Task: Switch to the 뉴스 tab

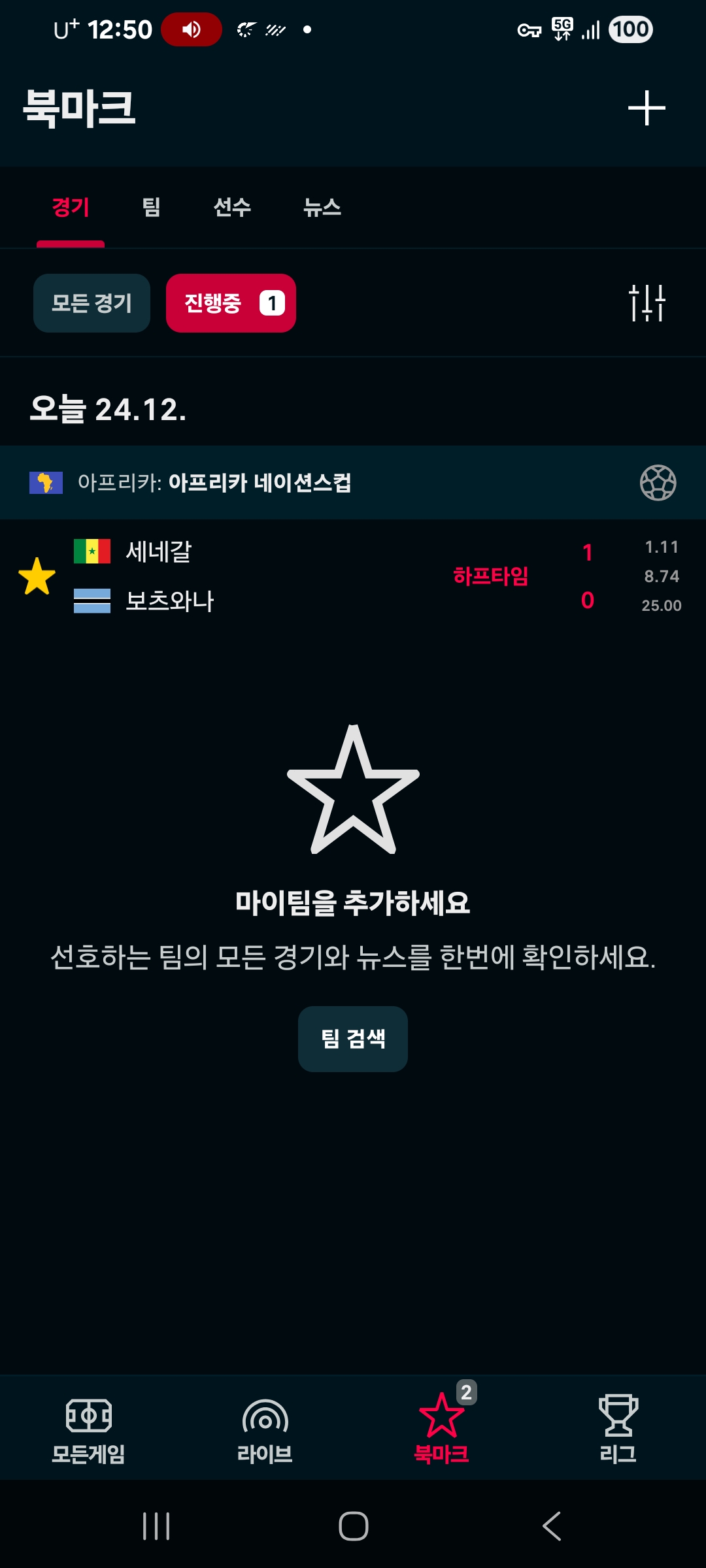Action: (322, 208)
